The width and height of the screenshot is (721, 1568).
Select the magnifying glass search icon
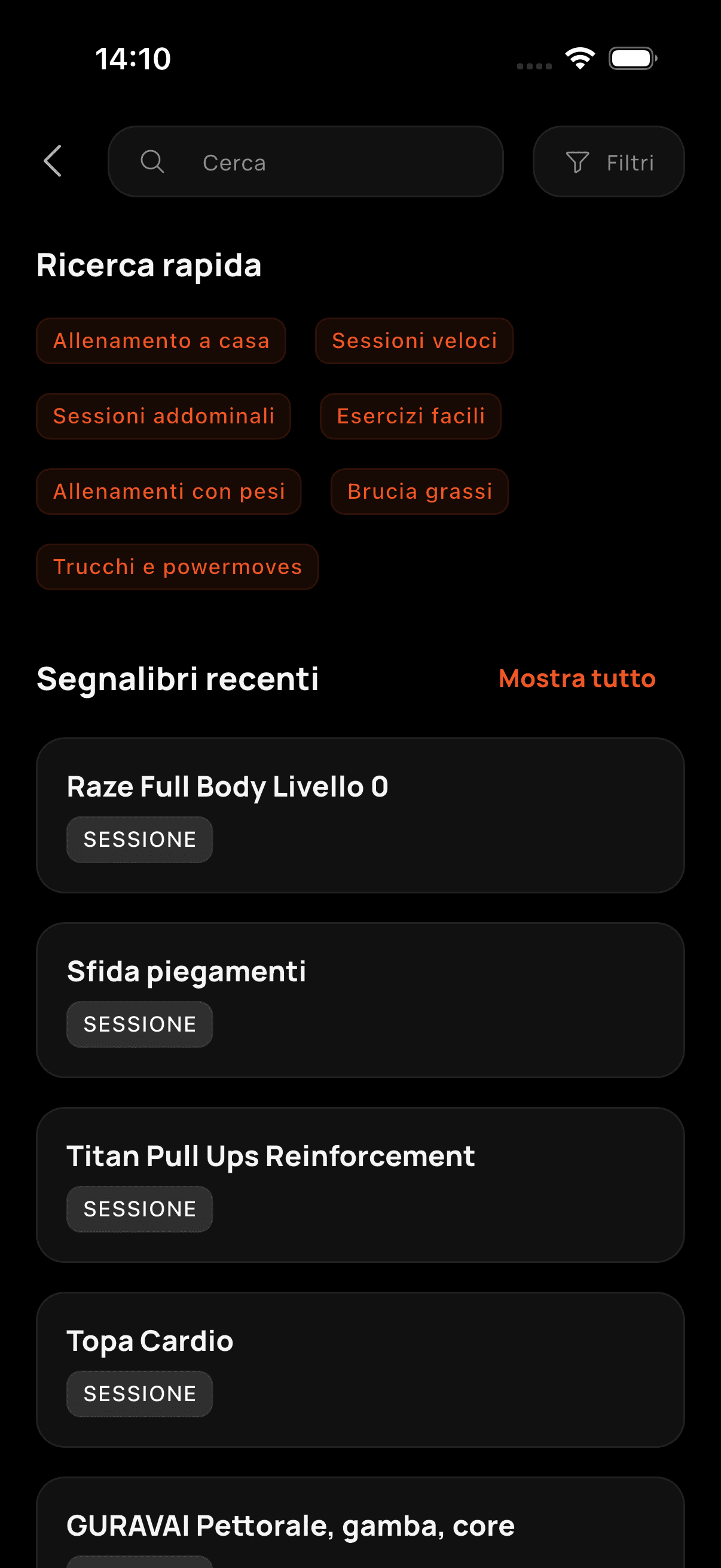pyautogui.click(x=153, y=161)
